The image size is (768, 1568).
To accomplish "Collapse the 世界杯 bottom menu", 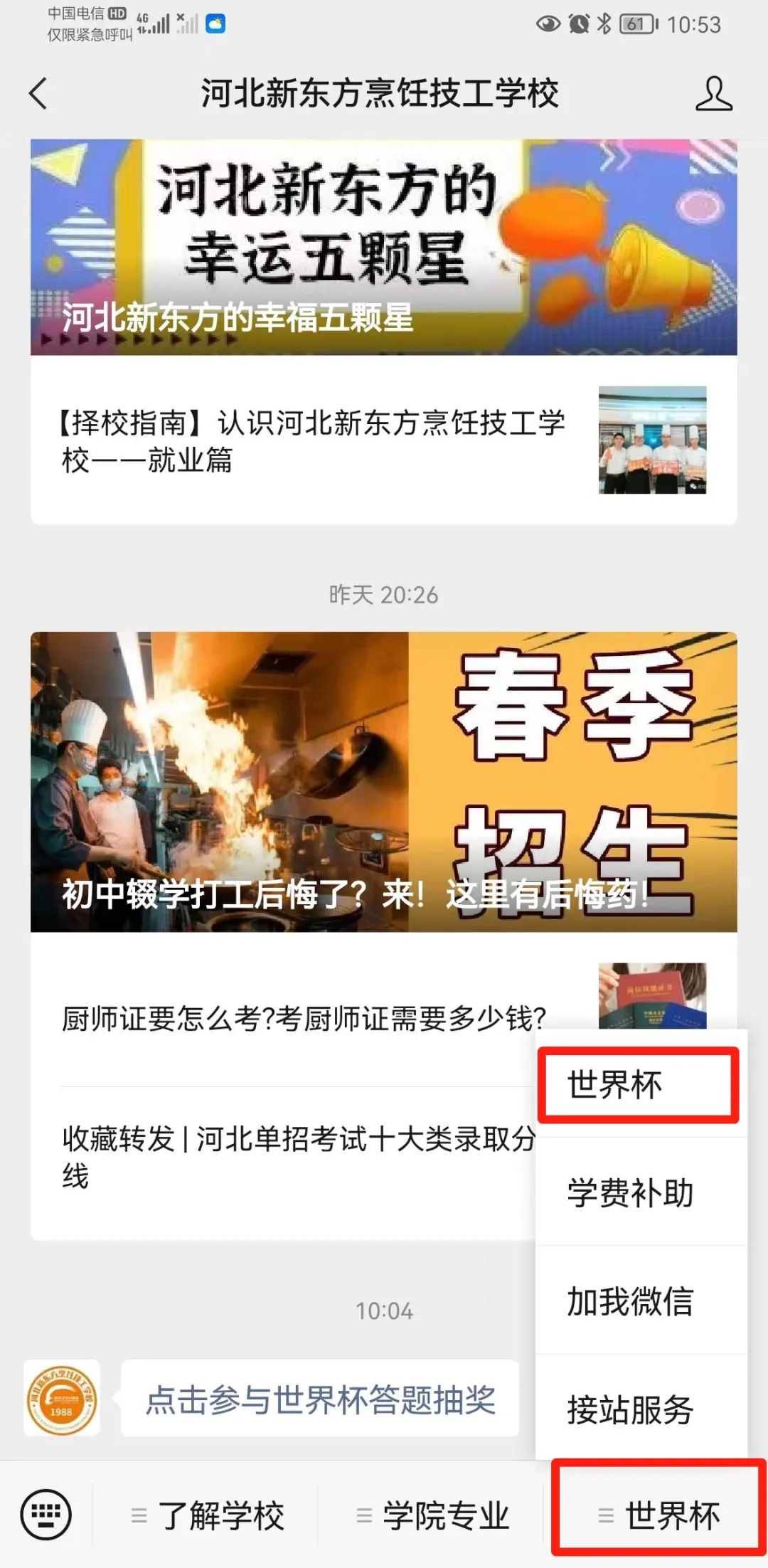I will pyautogui.click(x=658, y=1515).
